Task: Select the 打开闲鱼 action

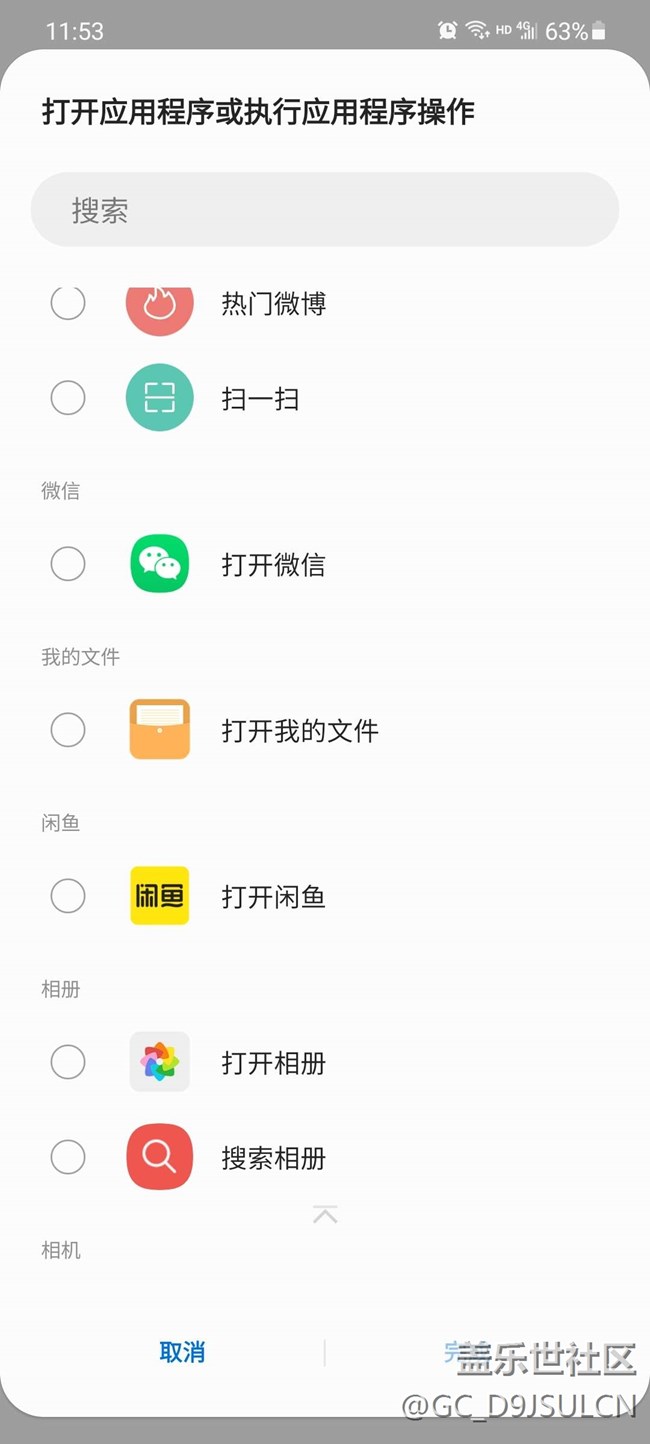Action: coord(68,896)
